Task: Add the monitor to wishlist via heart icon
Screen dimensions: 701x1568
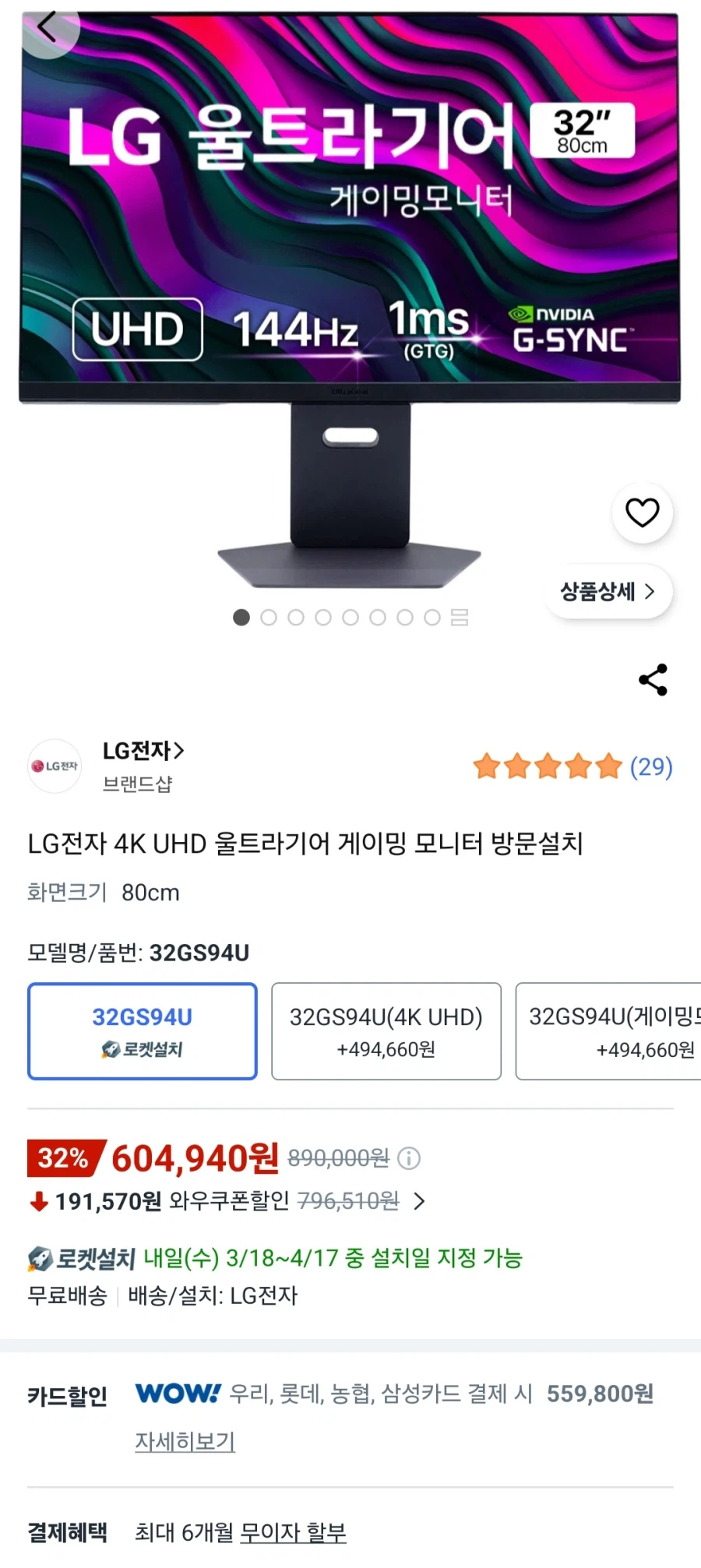Action: (642, 511)
